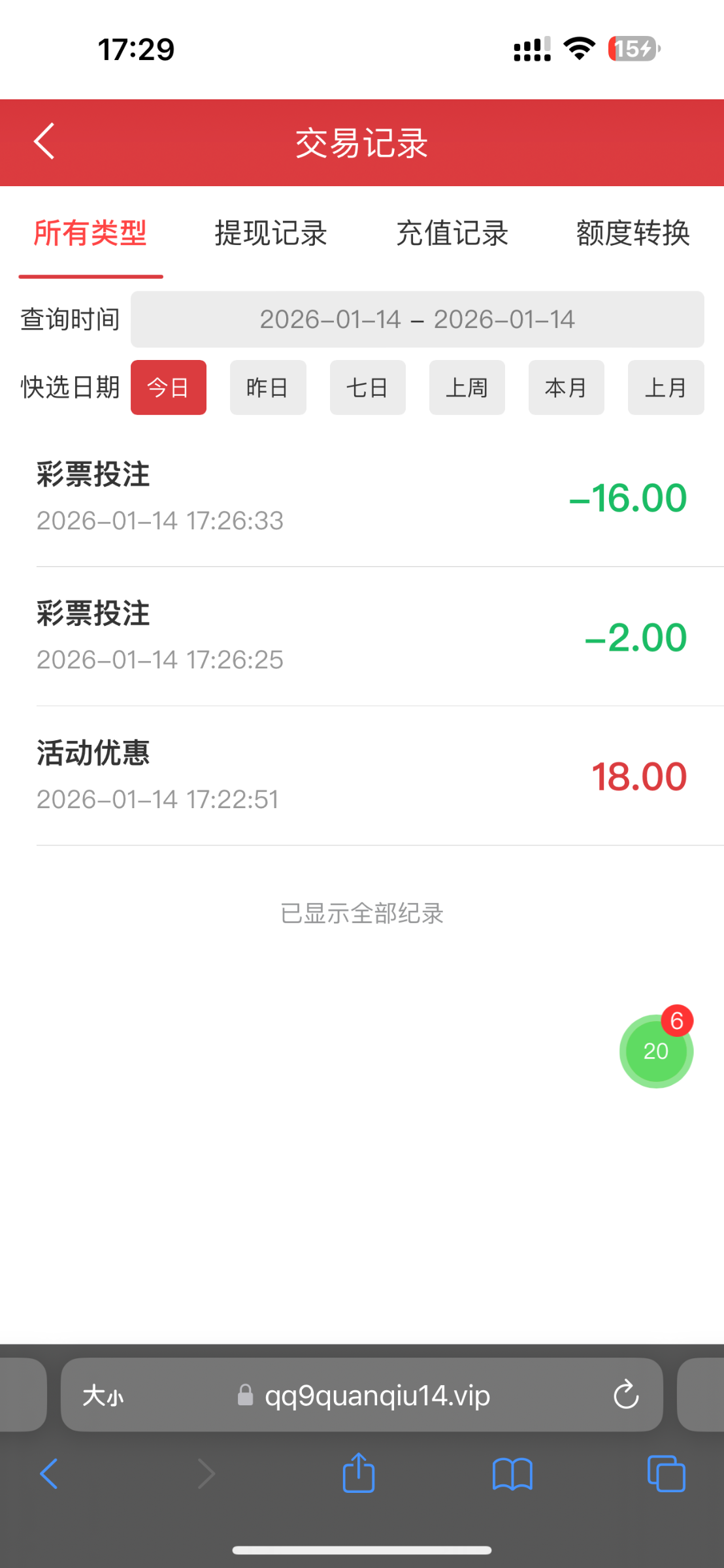Filter records by 今日
The width and height of the screenshot is (724, 1568).
click(168, 387)
